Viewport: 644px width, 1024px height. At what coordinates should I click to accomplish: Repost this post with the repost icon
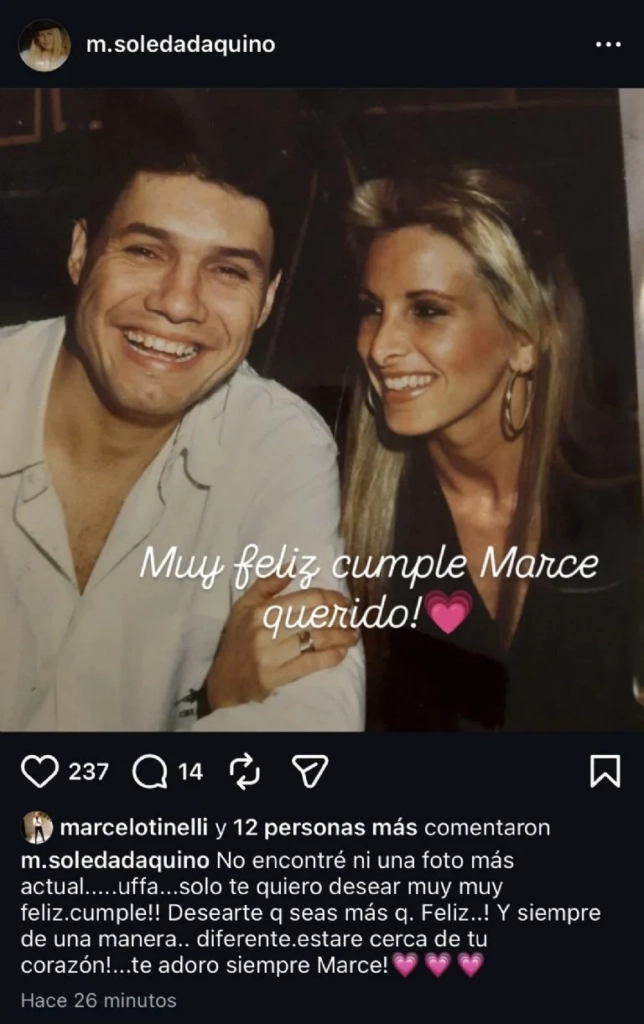(x=244, y=771)
